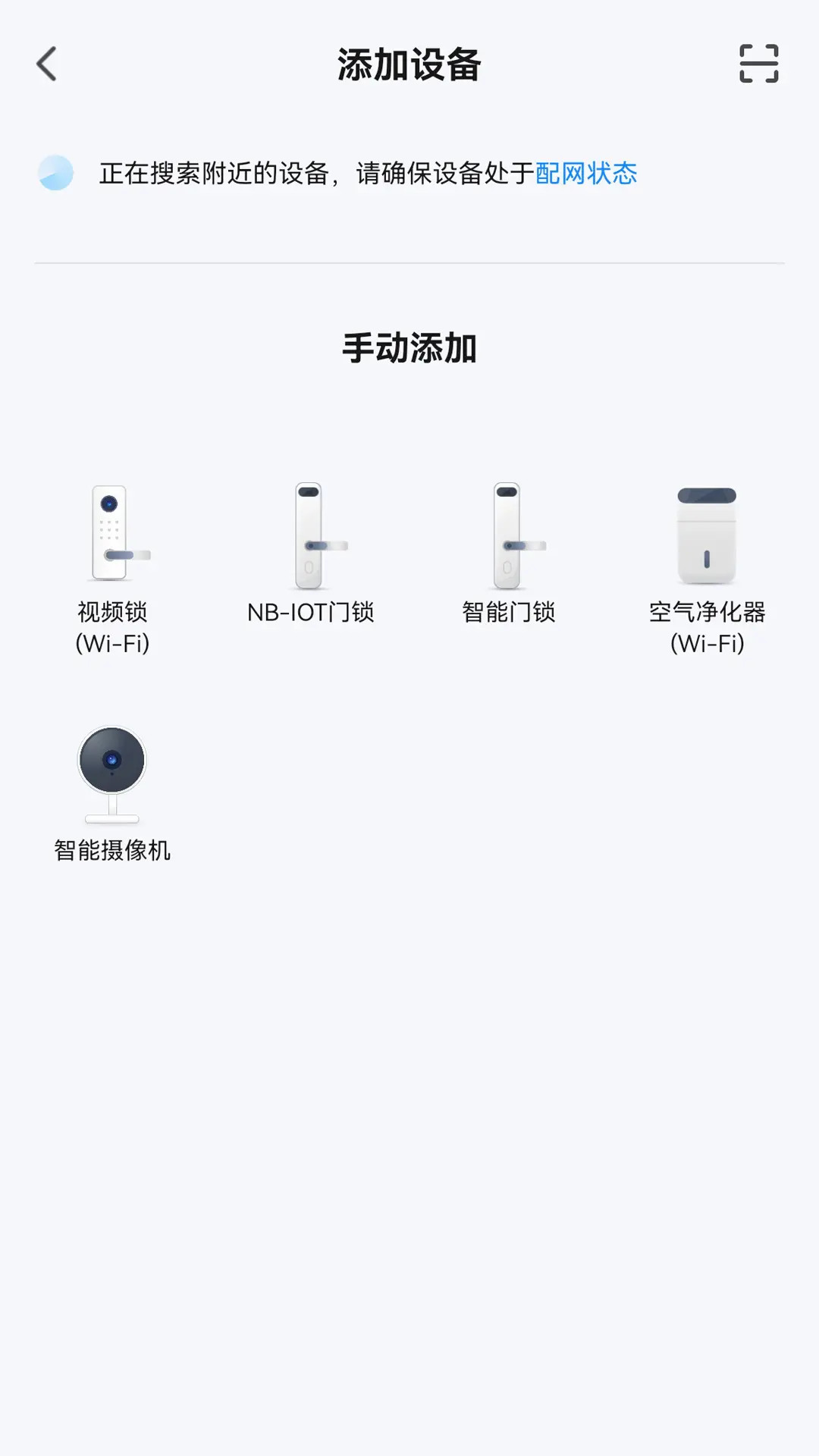Viewport: 819px width, 1456px height.
Task: Tap the searching spinner icon
Action: point(55,173)
